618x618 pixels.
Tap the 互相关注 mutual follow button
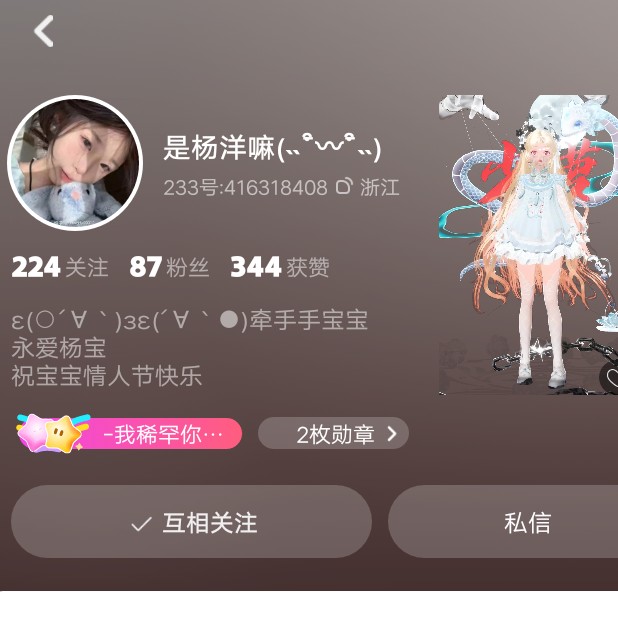[x=191, y=522]
